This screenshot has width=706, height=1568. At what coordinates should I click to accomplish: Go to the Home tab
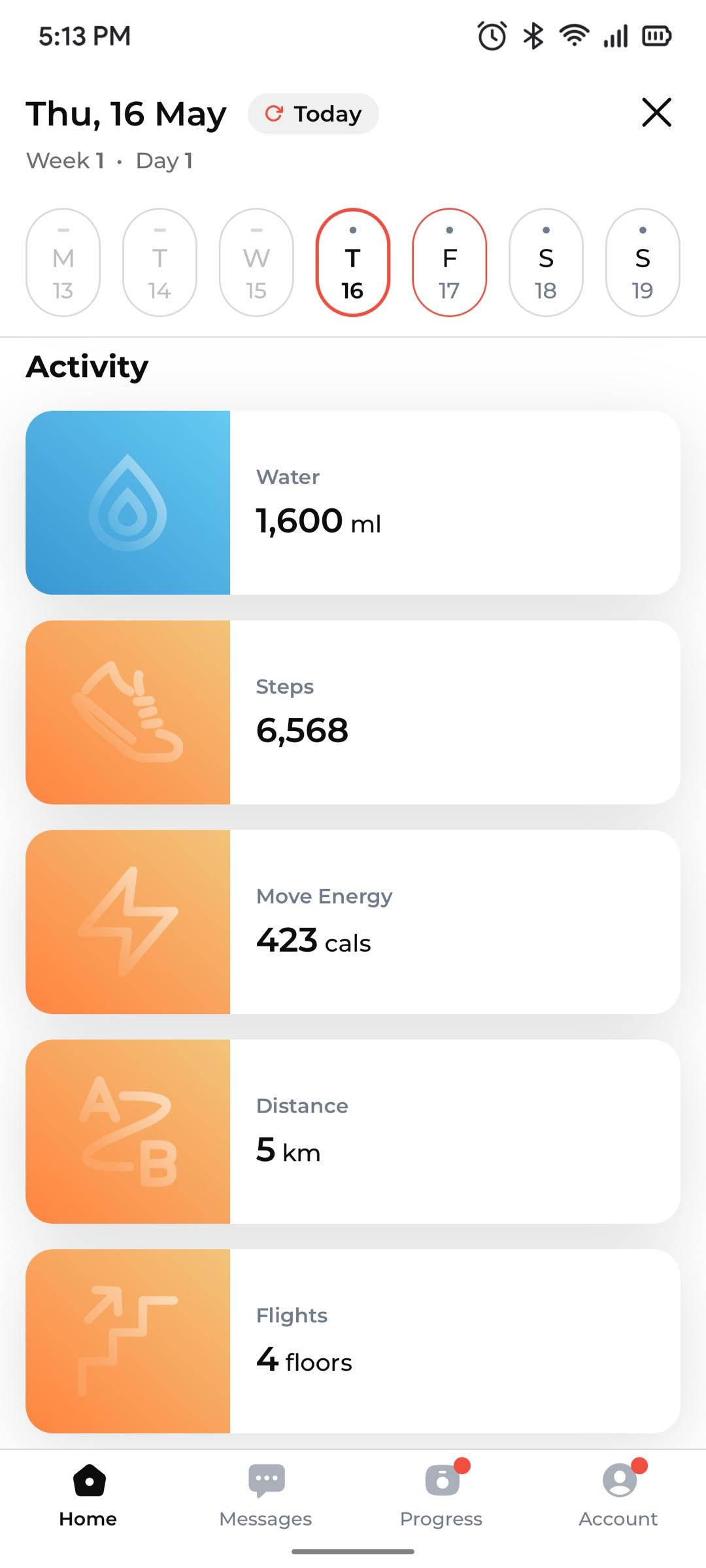(88, 1495)
